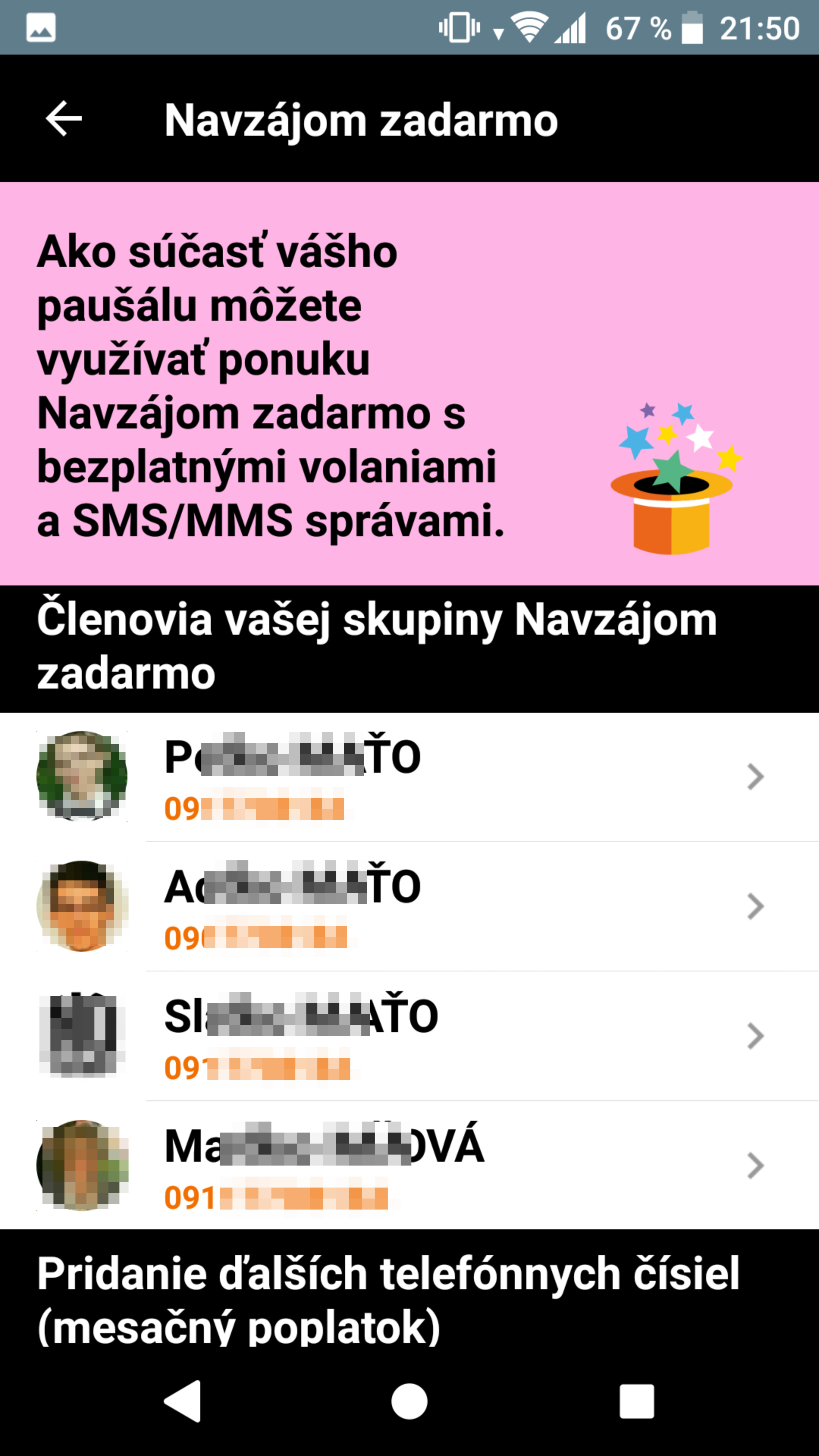Open the member row starting with A
819x1456 pixels.
(409, 906)
